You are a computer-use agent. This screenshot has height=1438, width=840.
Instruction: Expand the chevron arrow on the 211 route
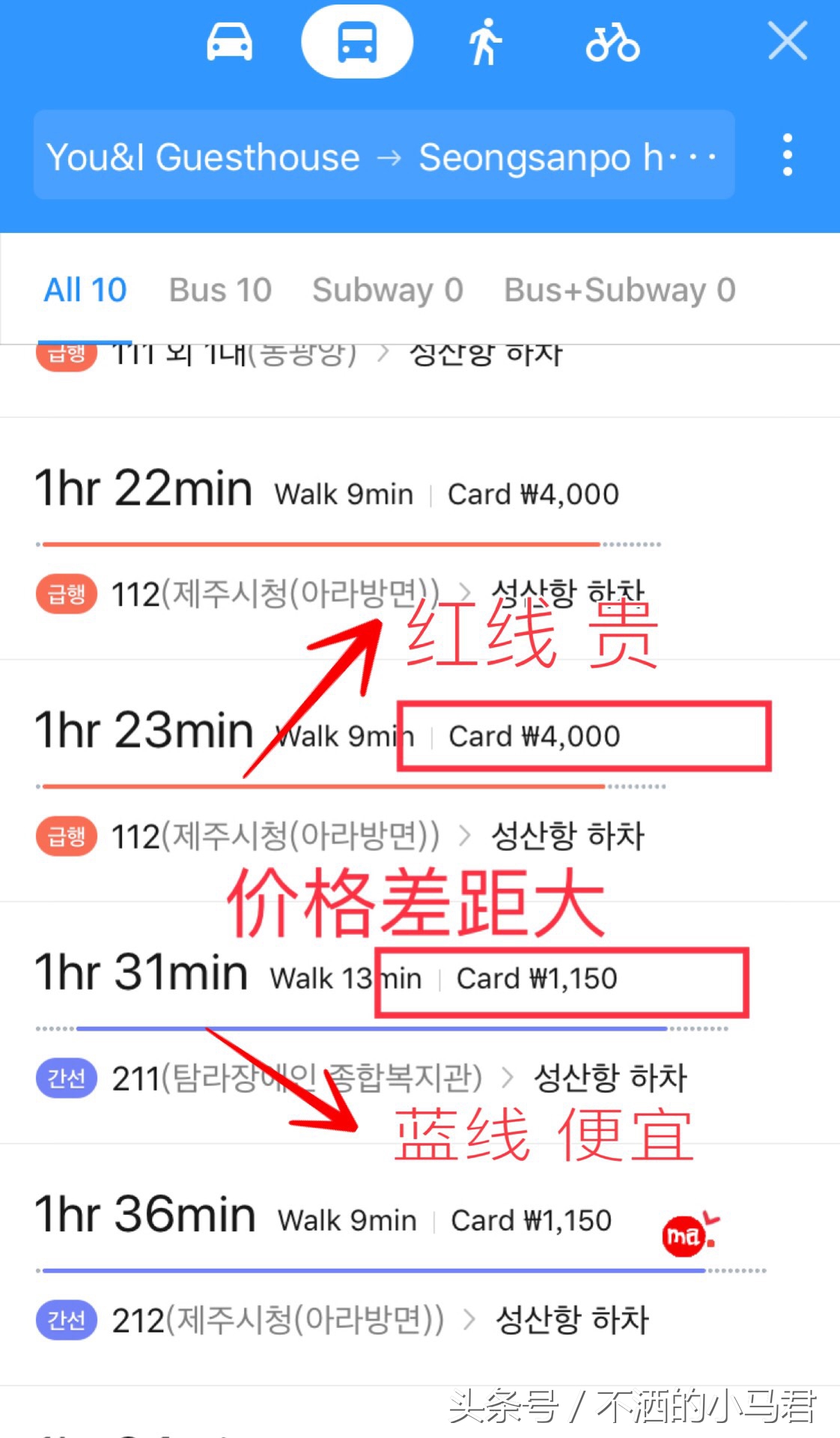tap(509, 1077)
